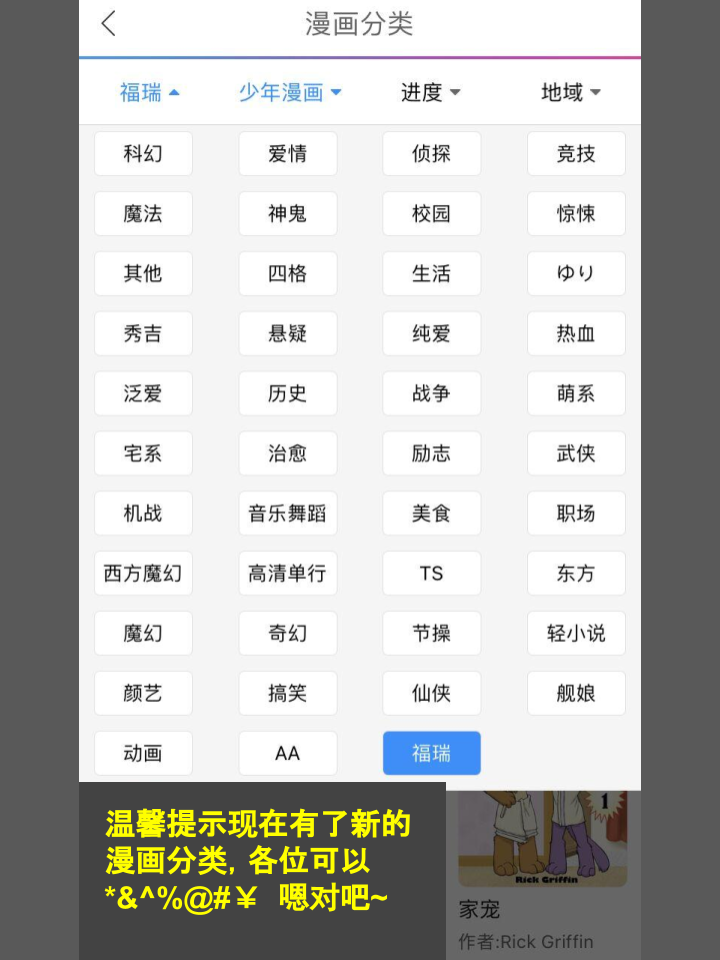
Task: Select the 搞笑 category
Action: point(287,693)
